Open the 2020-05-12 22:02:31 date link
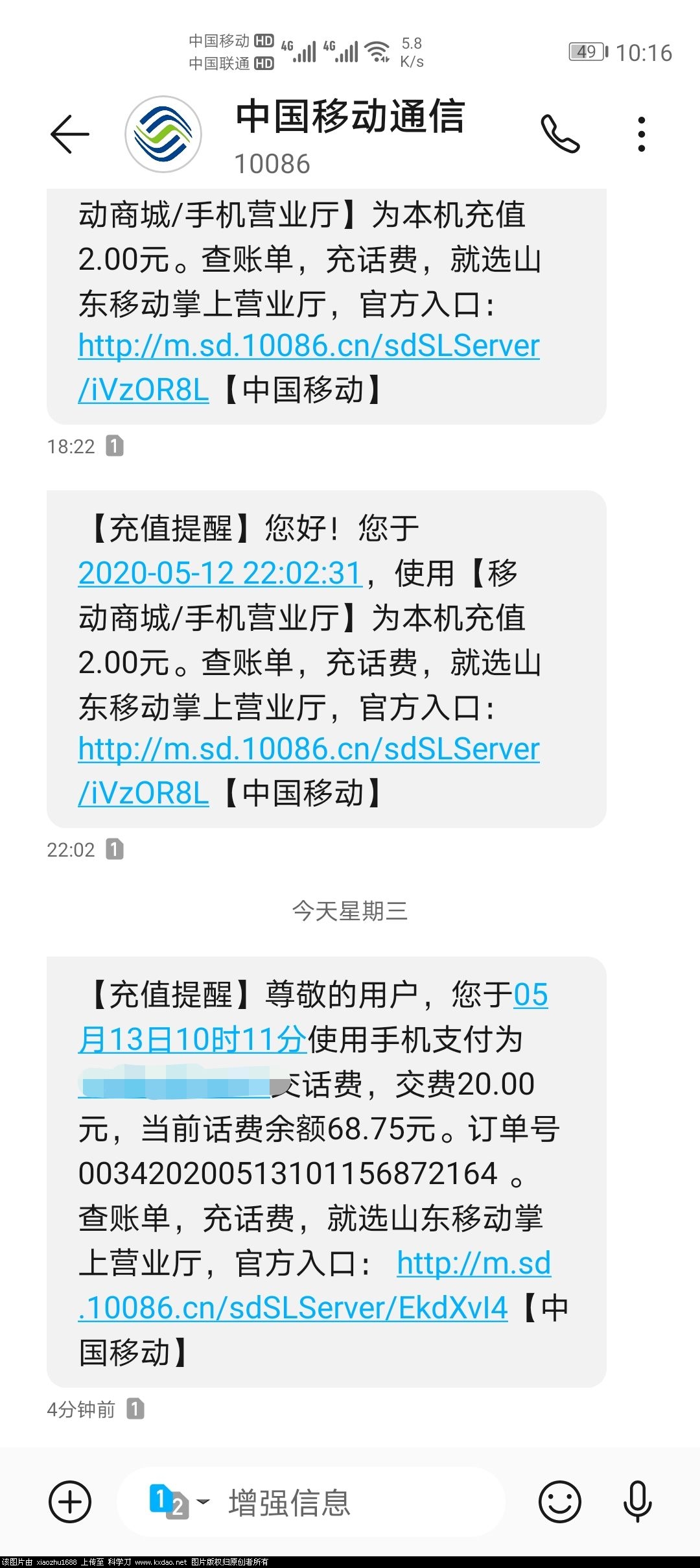The height and width of the screenshot is (1568, 700). click(x=218, y=573)
